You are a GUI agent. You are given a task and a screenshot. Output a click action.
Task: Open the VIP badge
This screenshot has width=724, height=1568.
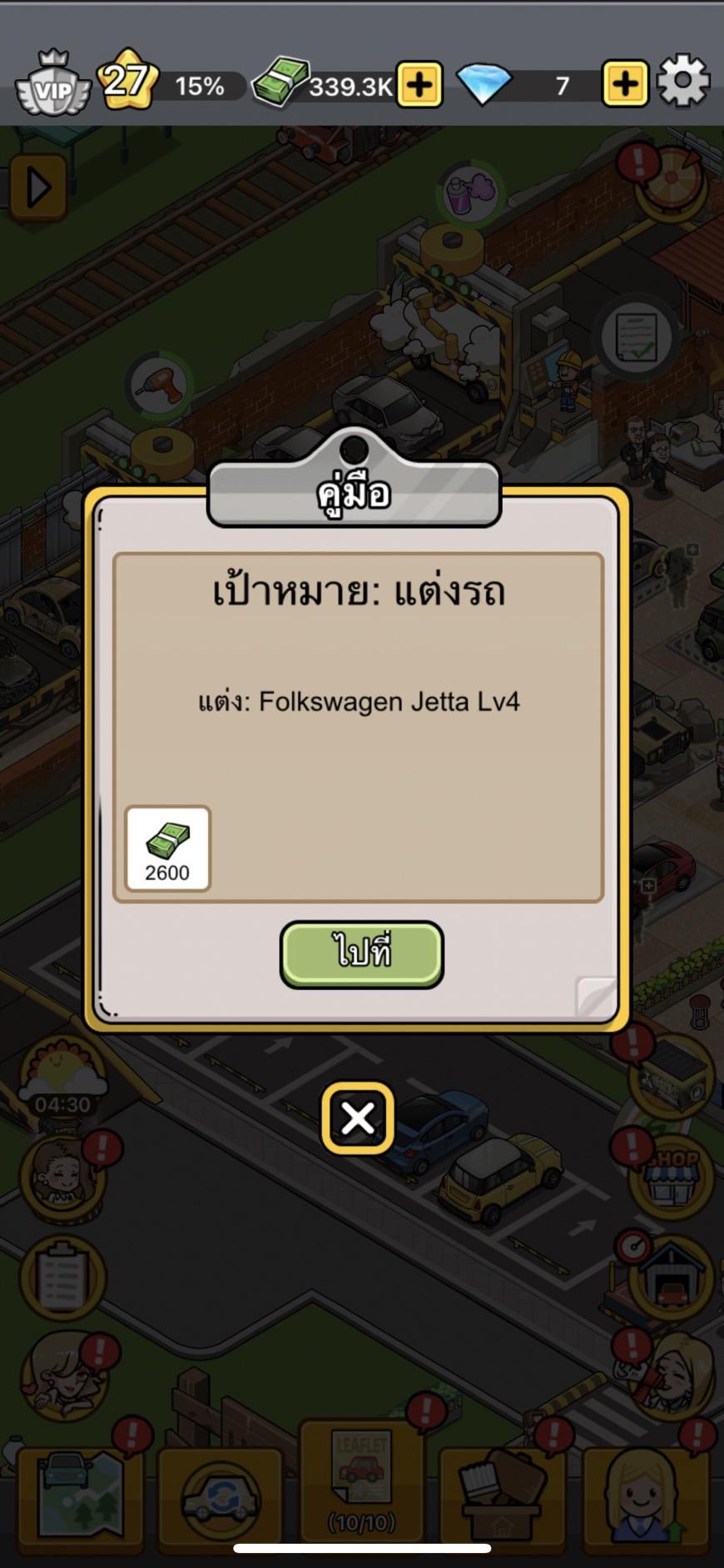pyautogui.click(x=52, y=84)
